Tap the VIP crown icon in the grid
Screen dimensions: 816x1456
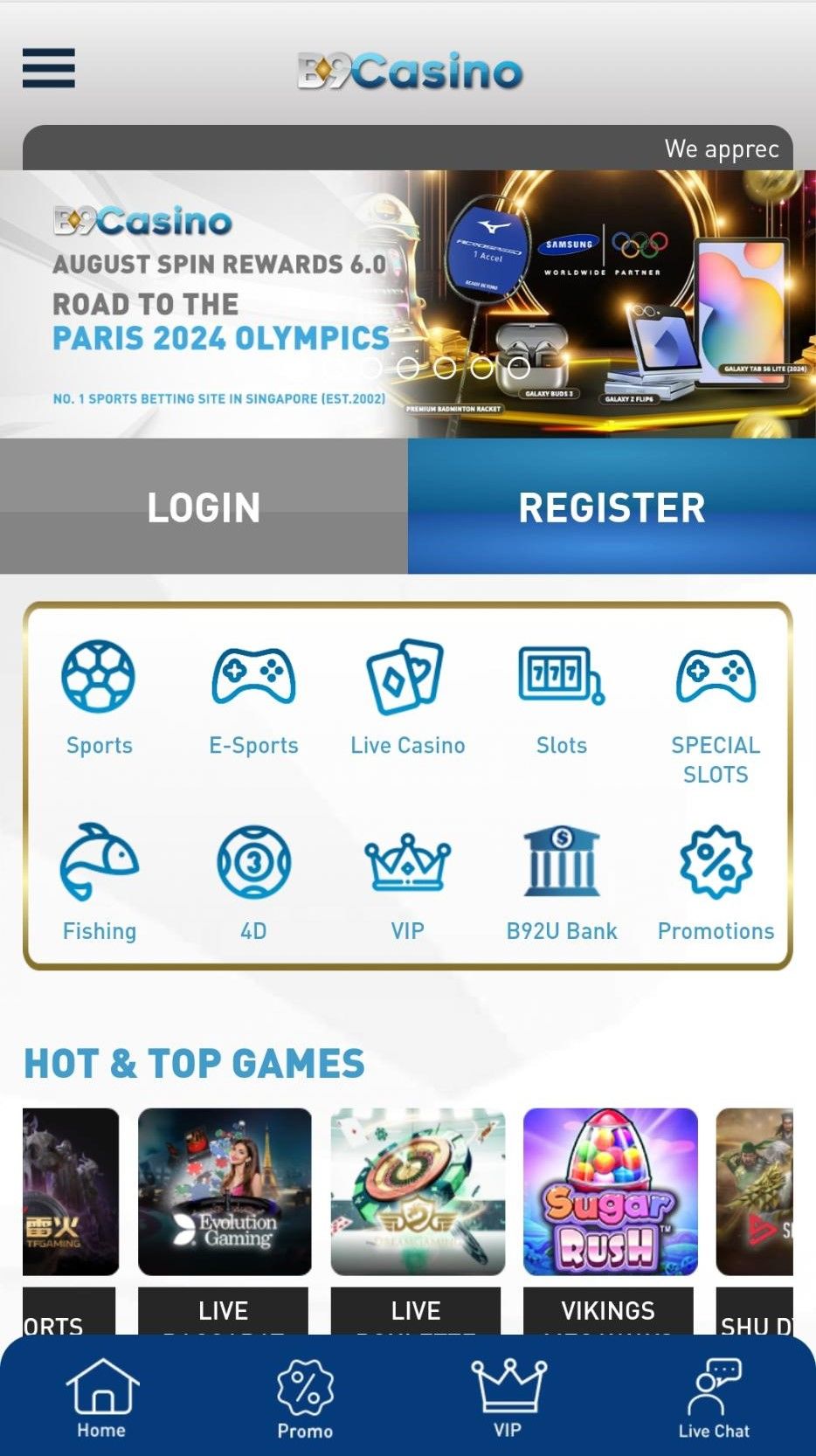coord(407,865)
